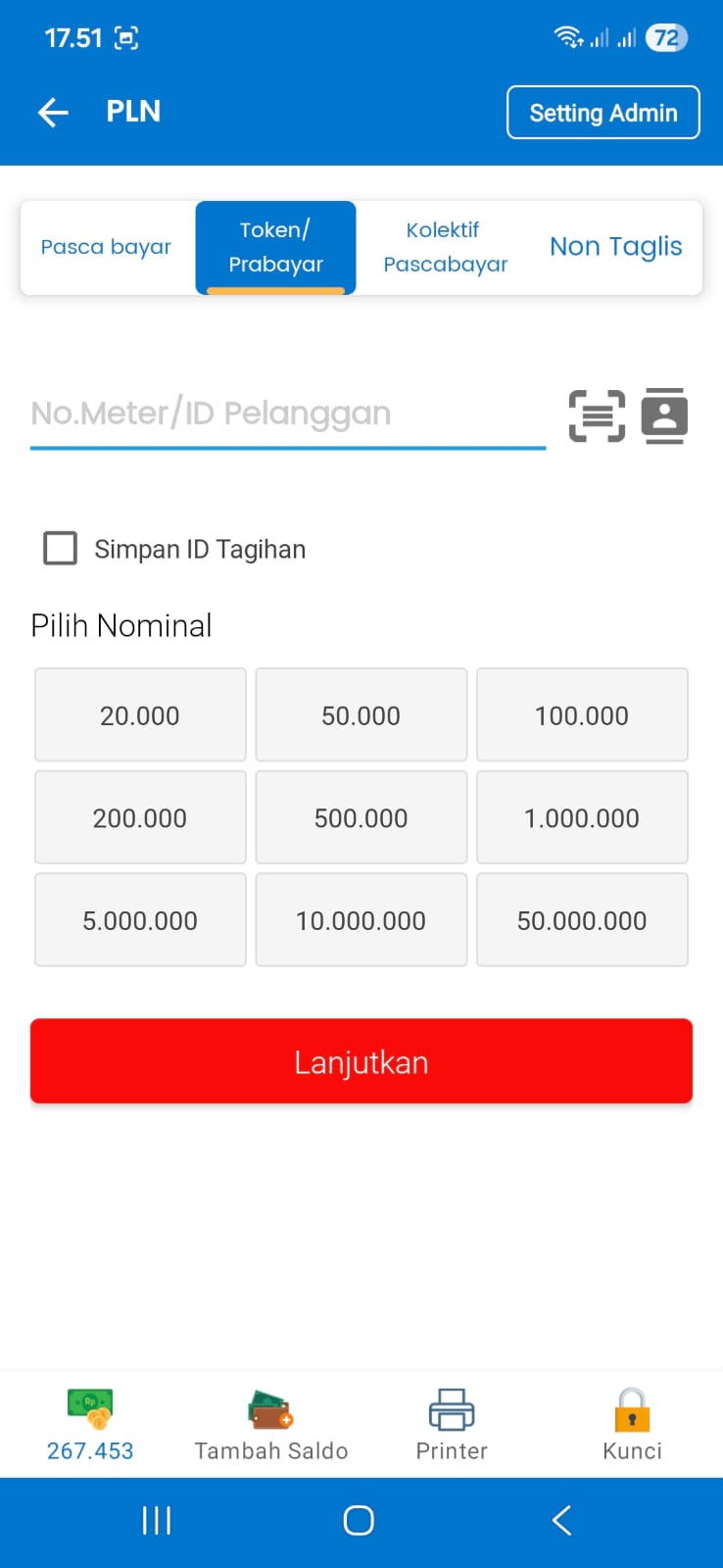The width and height of the screenshot is (723, 1568).
Task: Open the Non Taglis tab
Action: click(x=616, y=247)
